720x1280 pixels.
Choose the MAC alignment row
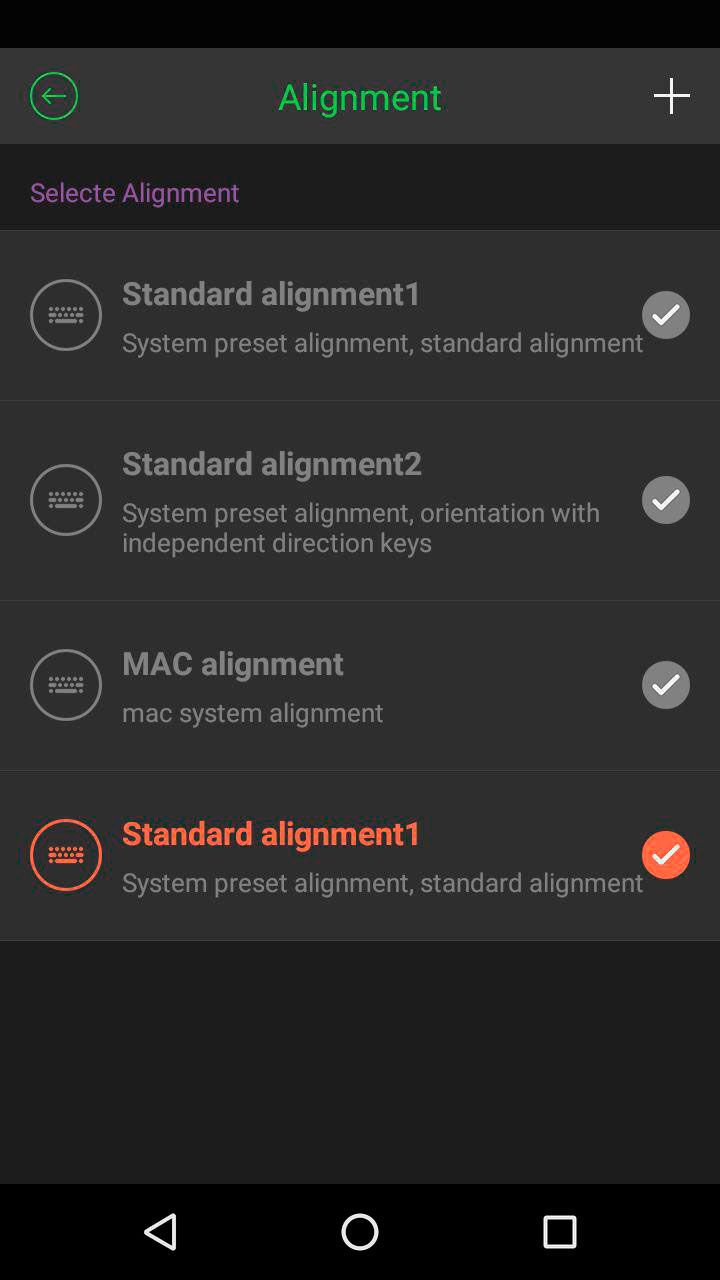coord(360,686)
